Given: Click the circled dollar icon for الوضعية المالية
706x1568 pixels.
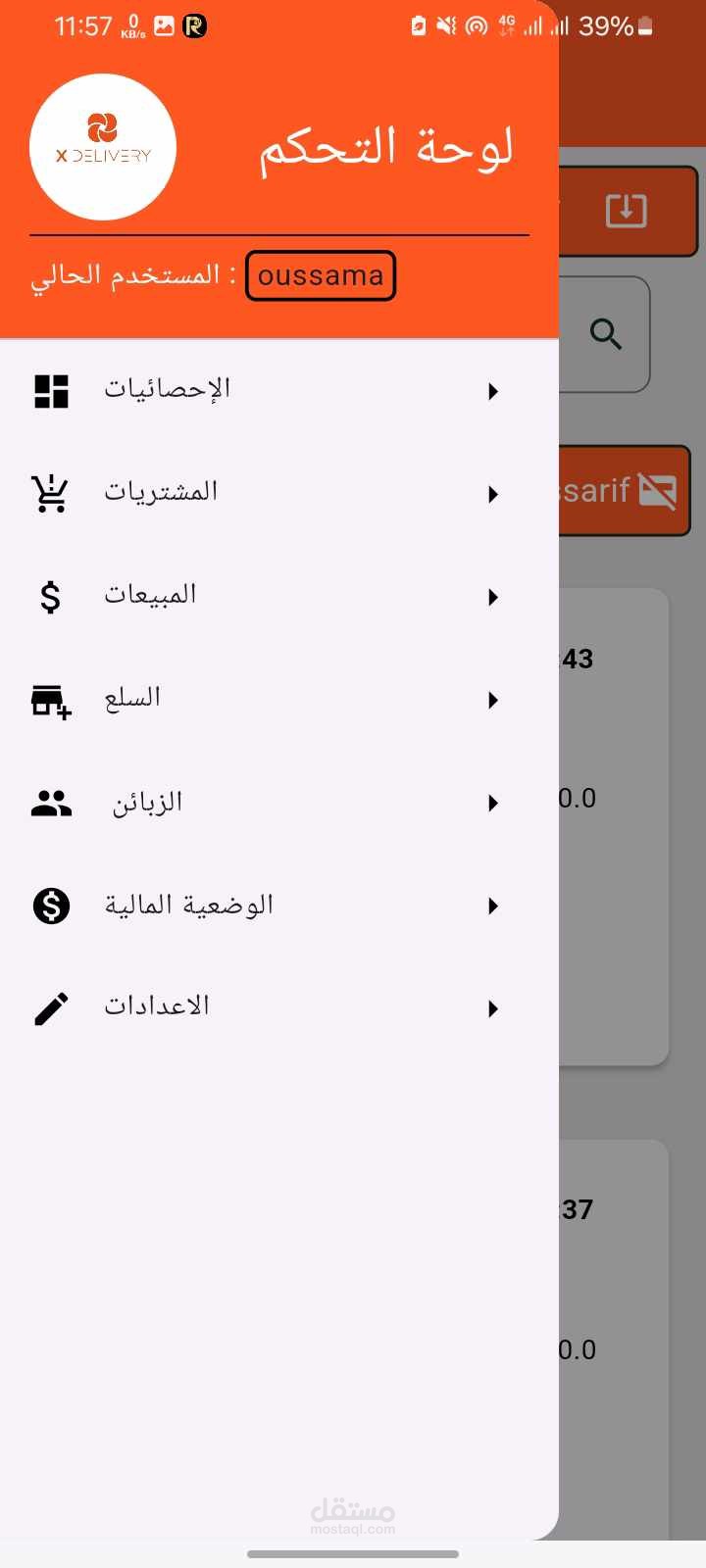Looking at the screenshot, I should tap(50, 906).
